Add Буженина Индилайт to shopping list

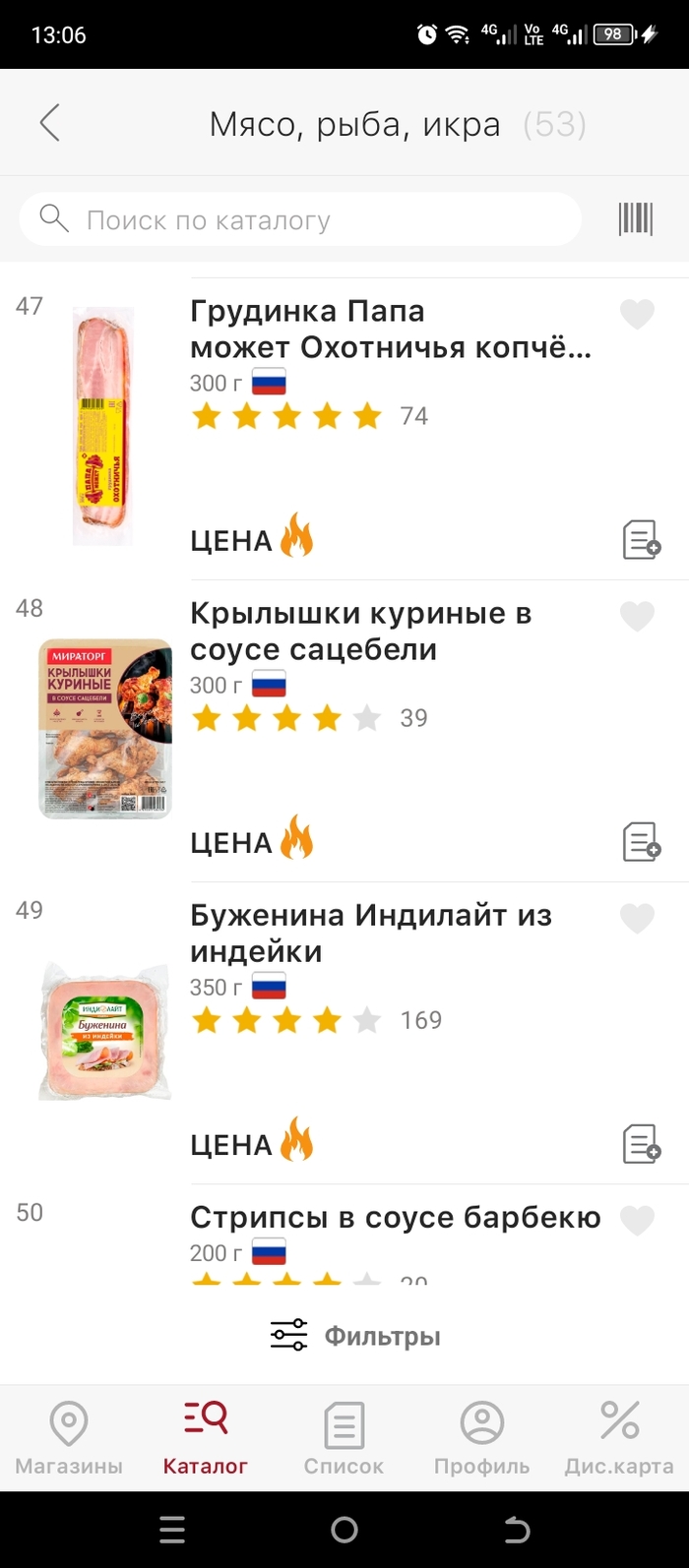tap(641, 1144)
